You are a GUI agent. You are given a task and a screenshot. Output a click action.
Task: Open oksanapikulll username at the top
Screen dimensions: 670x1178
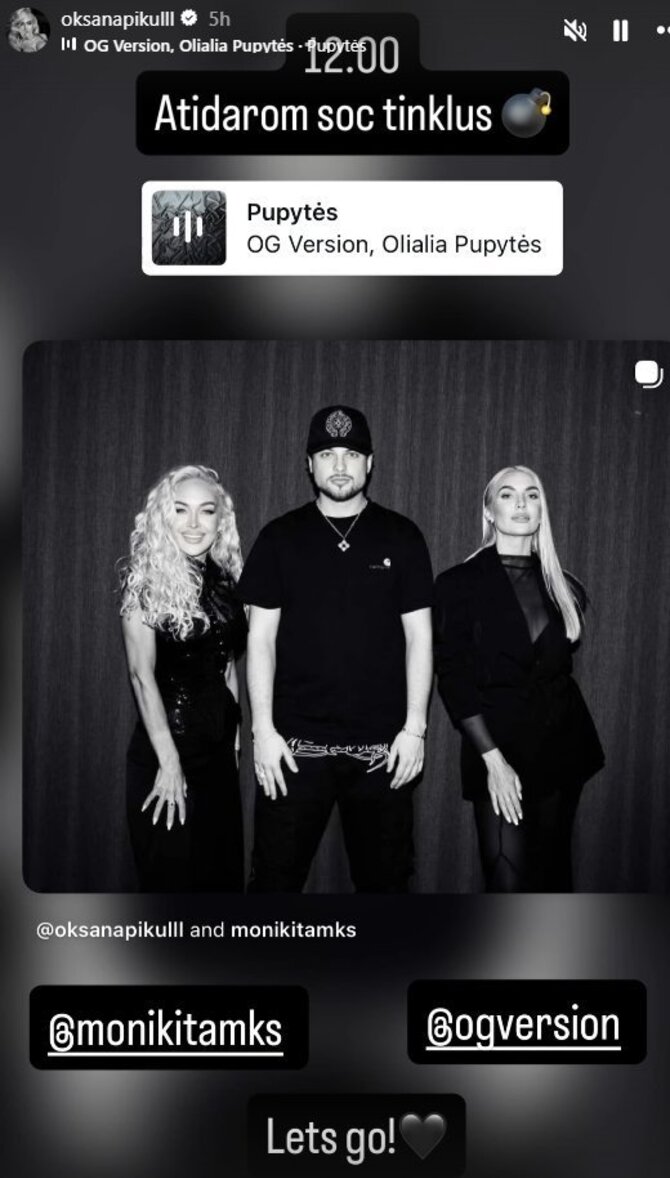118,18
